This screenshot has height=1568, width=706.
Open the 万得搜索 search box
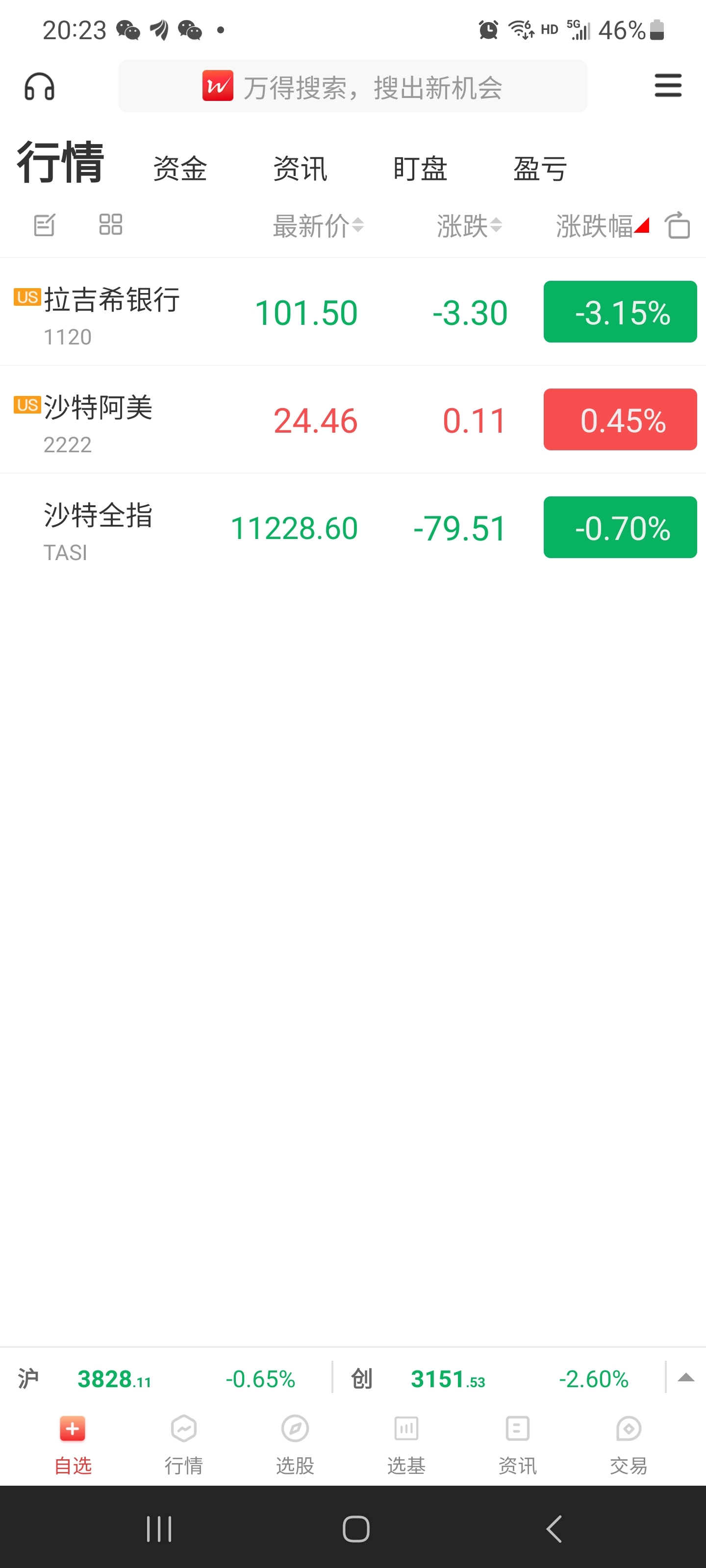pyautogui.click(x=353, y=86)
